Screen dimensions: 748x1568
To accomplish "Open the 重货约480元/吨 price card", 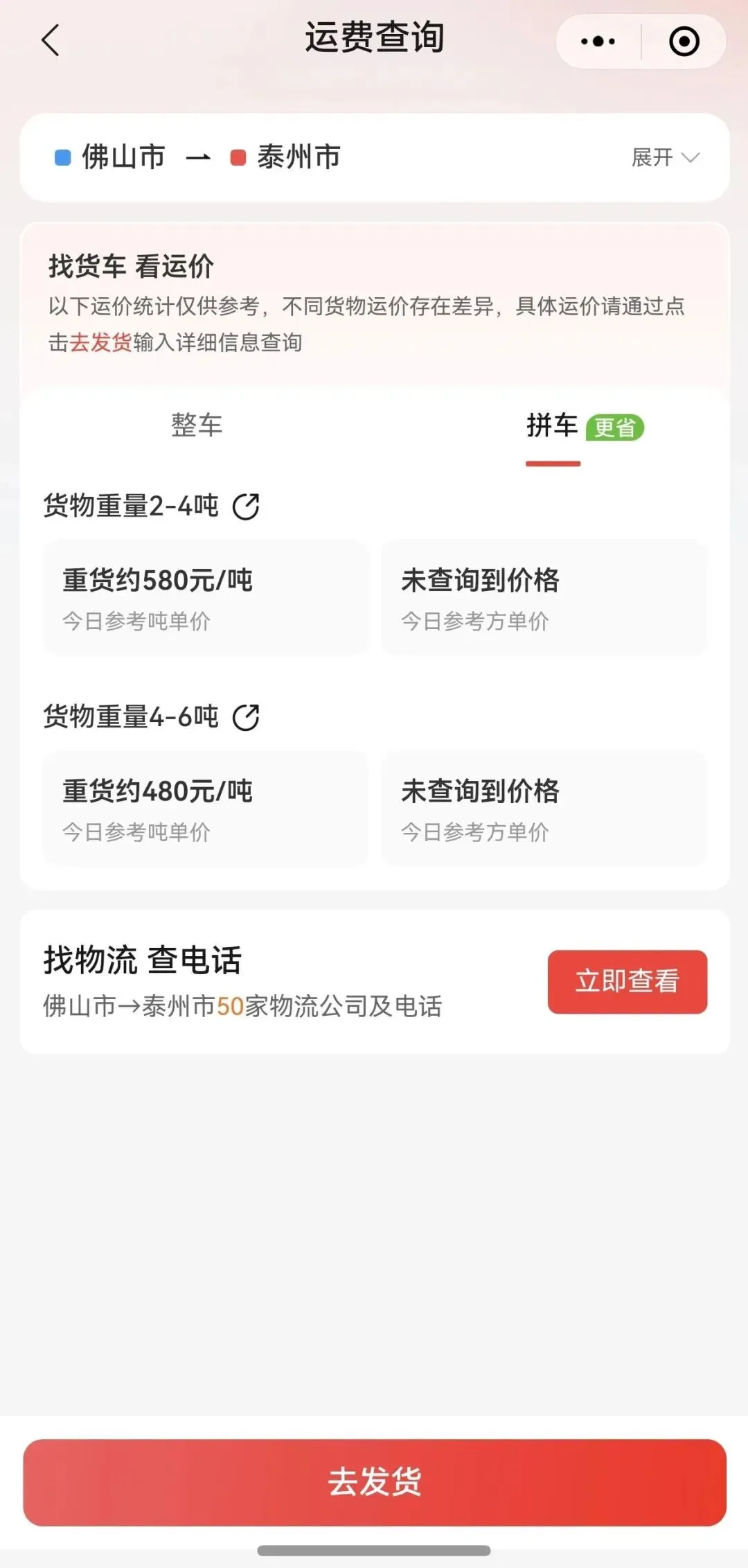I will click(x=205, y=808).
